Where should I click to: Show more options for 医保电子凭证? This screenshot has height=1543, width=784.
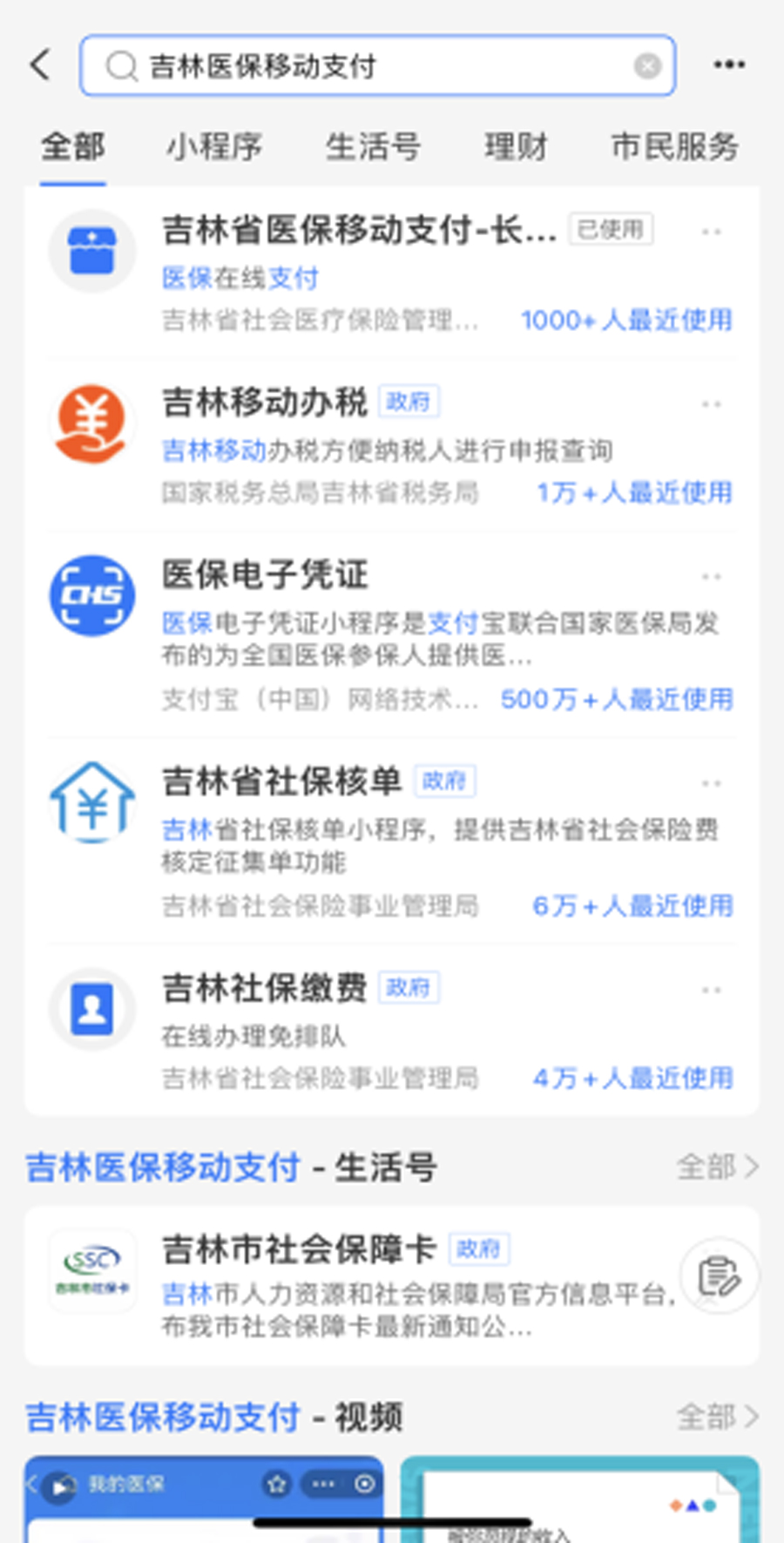712,577
